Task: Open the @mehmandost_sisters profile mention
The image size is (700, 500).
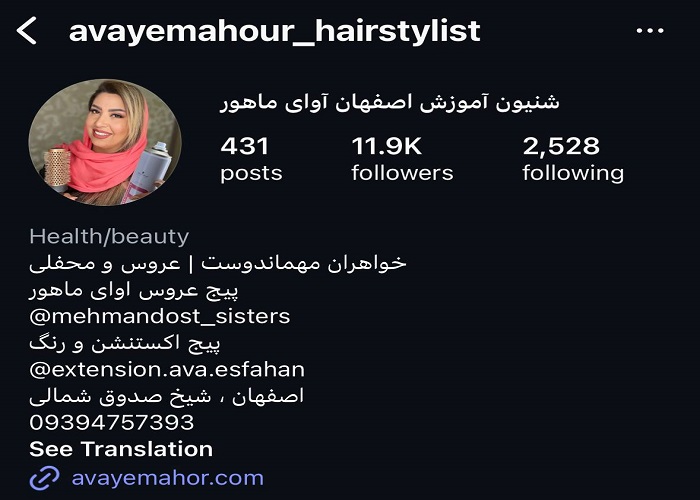Action: point(160,317)
